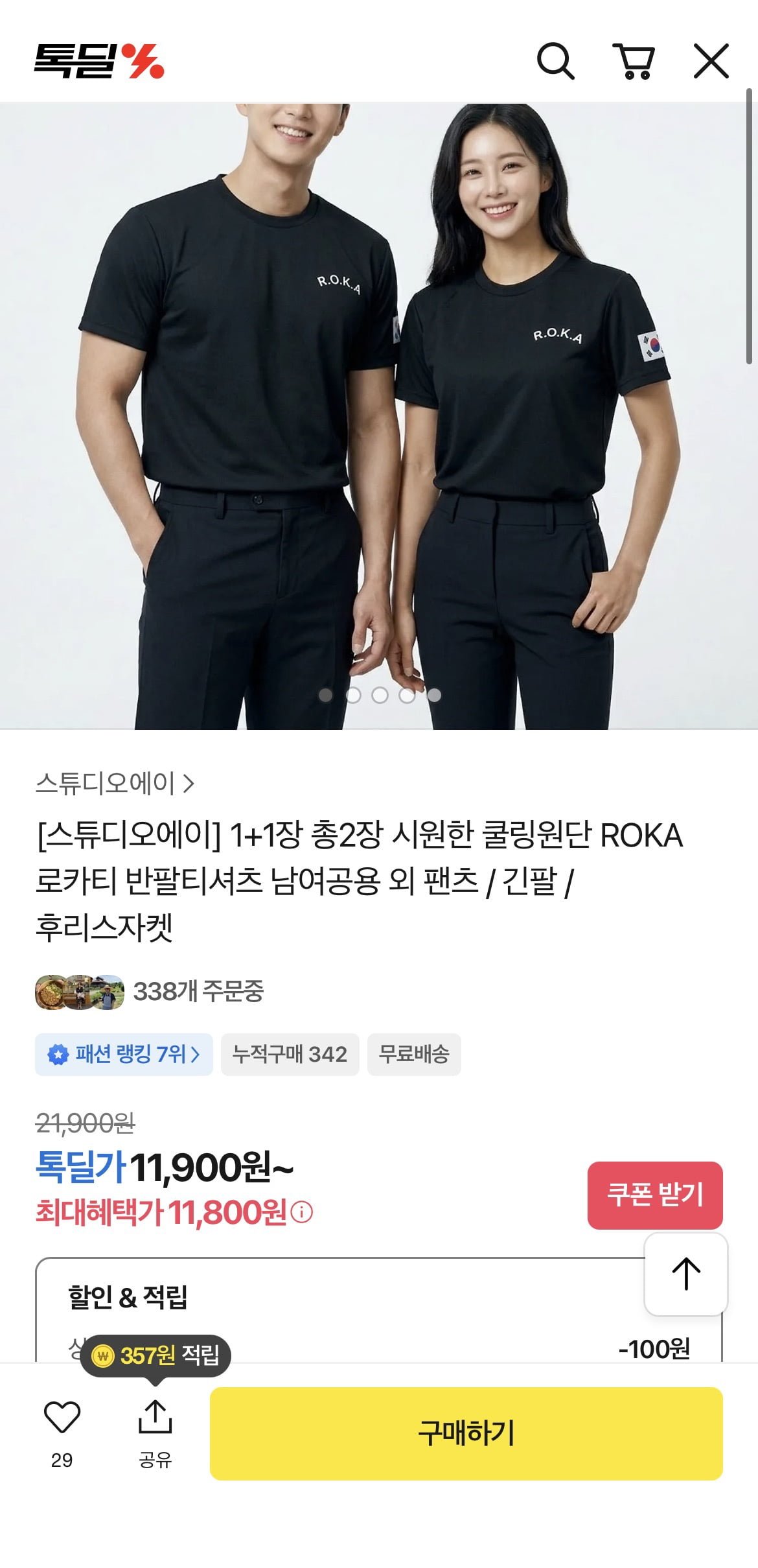758x1568 pixels.
Task: Tap the 쿠폰 받기 button
Action: (x=654, y=1195)
